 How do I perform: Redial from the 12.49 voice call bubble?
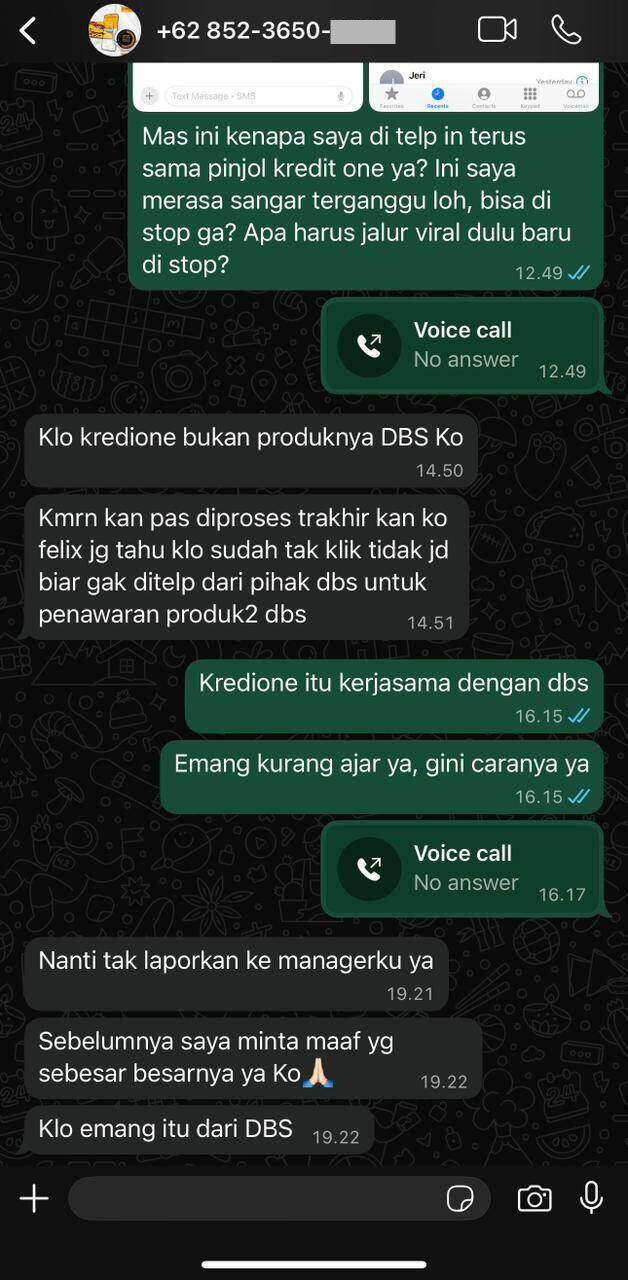(370, 345)
